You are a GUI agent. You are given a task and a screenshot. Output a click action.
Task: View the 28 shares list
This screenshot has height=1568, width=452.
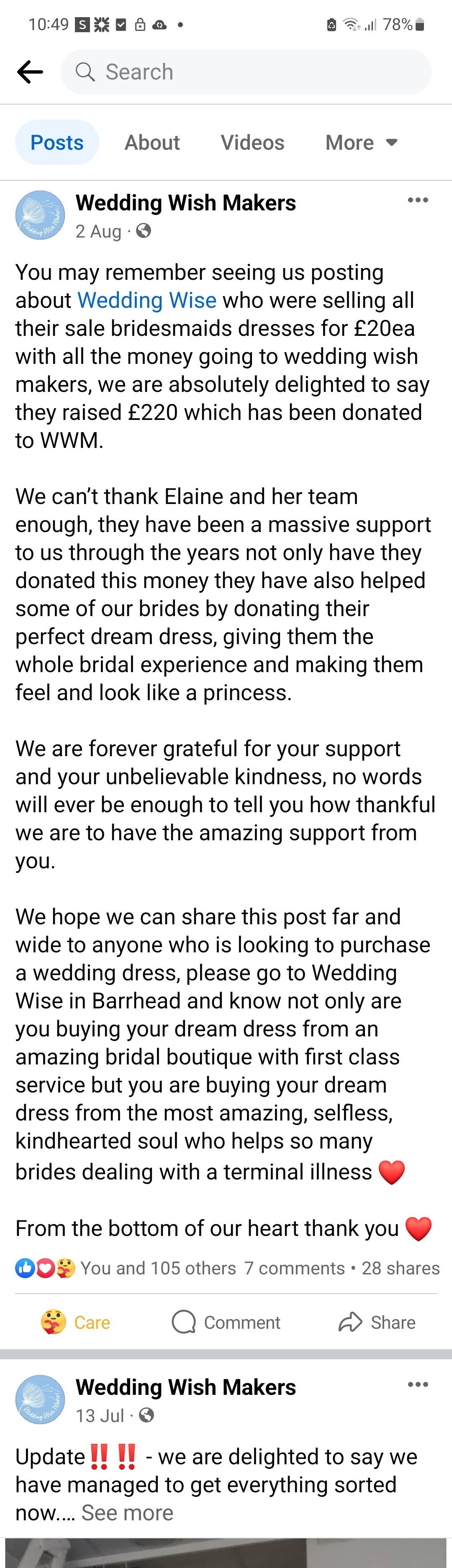click(400, 1268)
